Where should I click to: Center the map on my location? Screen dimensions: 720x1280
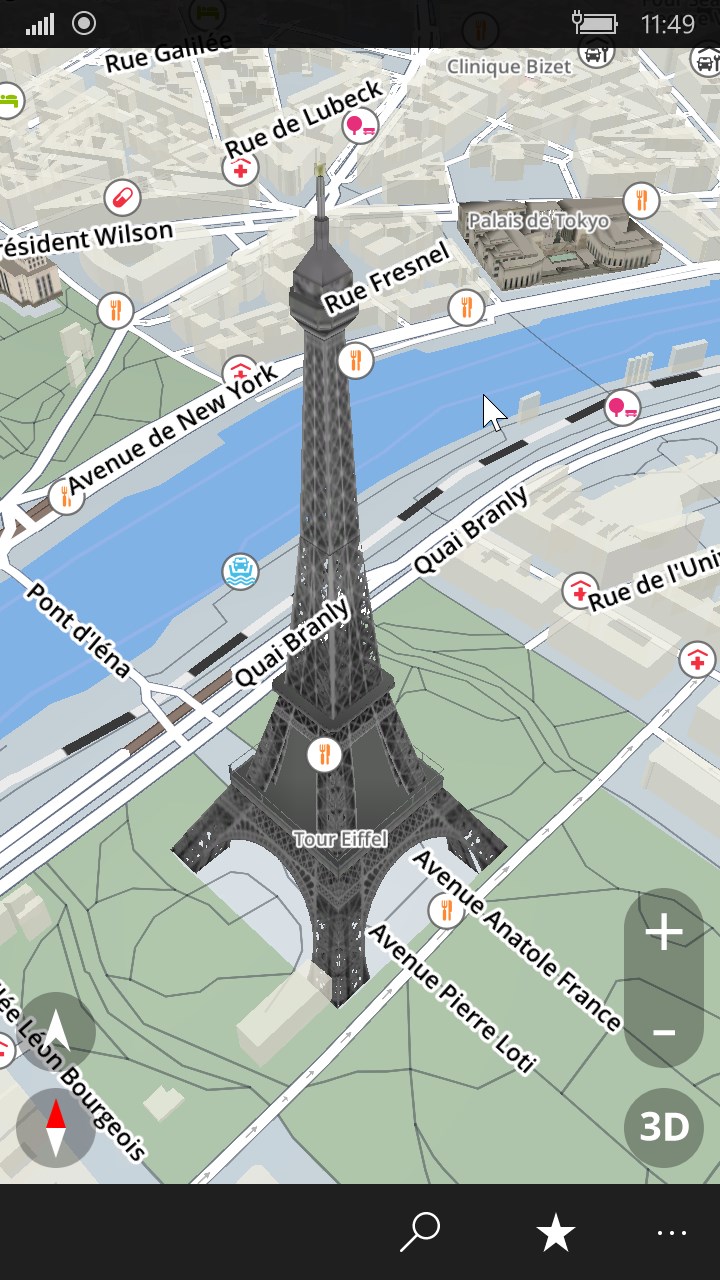click(56, 1030)
